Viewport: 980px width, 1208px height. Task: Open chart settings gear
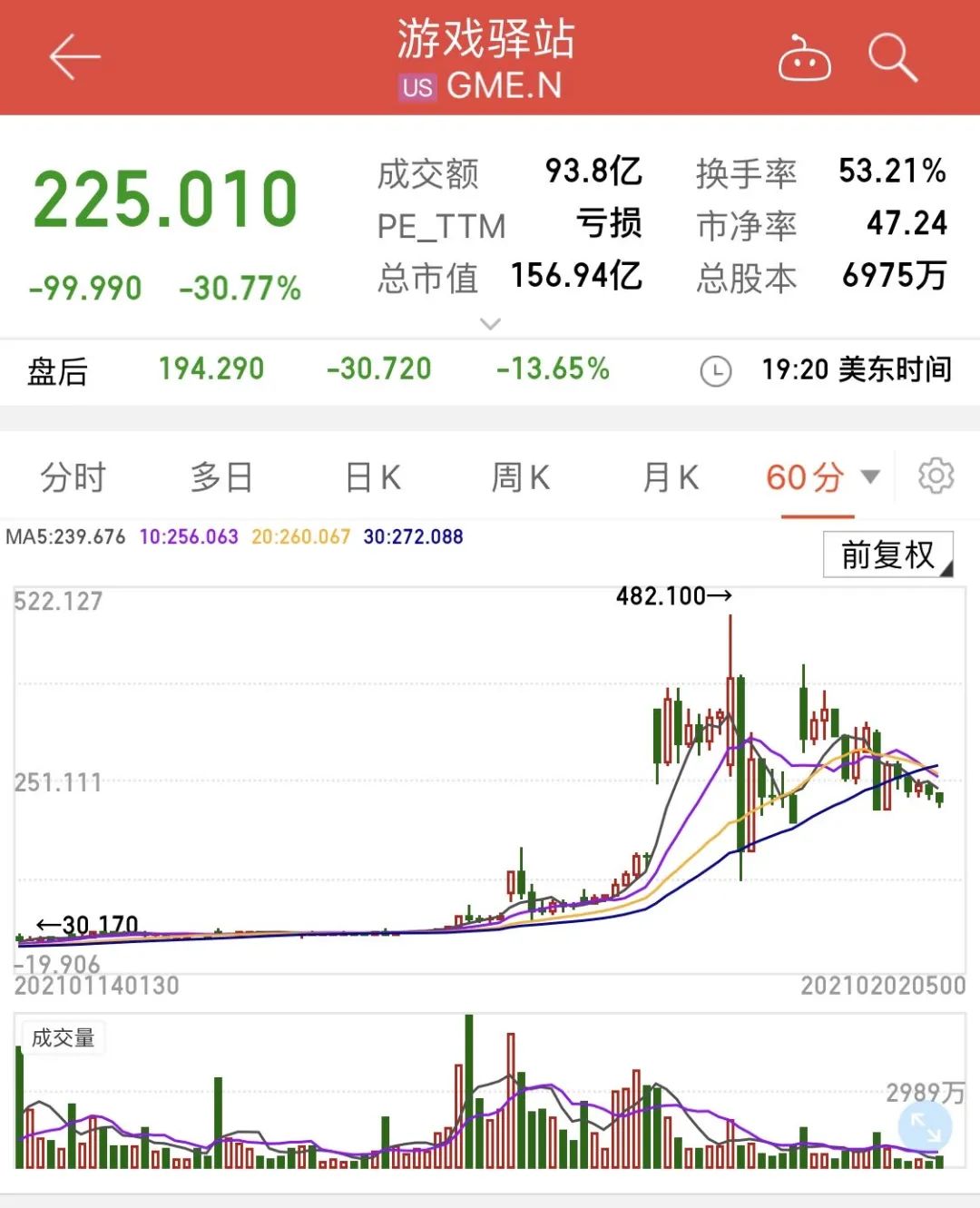pyautogui.click(x=936, y=476)
